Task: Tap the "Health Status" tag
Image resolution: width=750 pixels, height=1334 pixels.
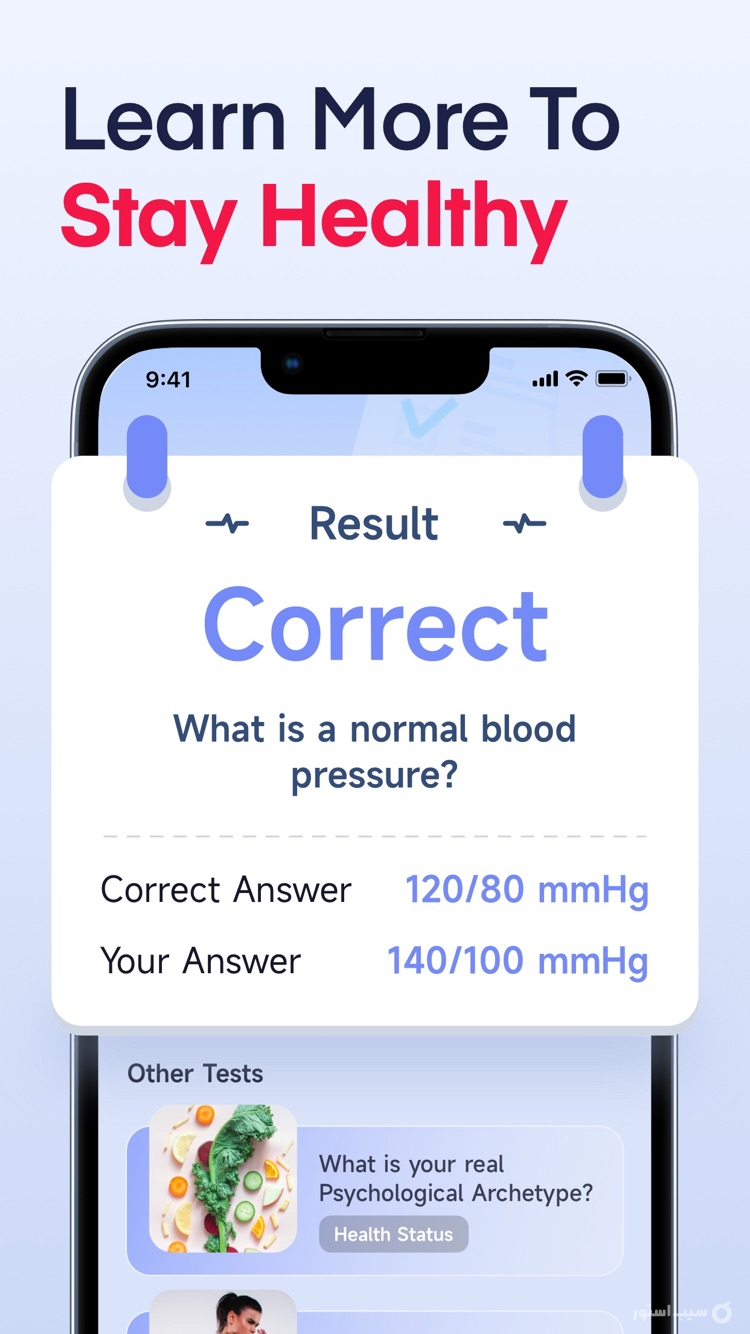Action: coord(394,1234)
